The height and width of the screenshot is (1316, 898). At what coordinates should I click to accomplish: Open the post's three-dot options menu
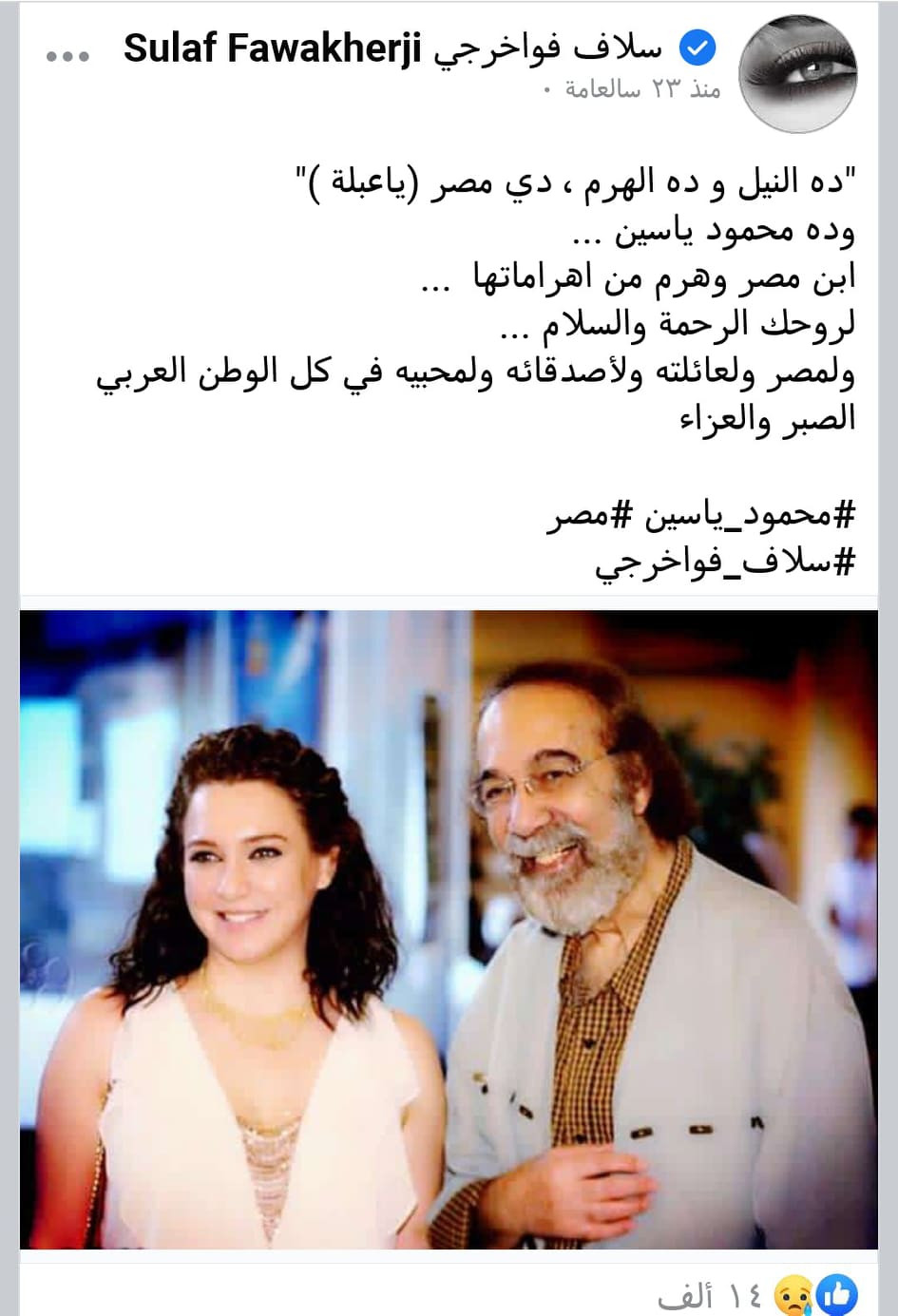[x=67, y=55]
